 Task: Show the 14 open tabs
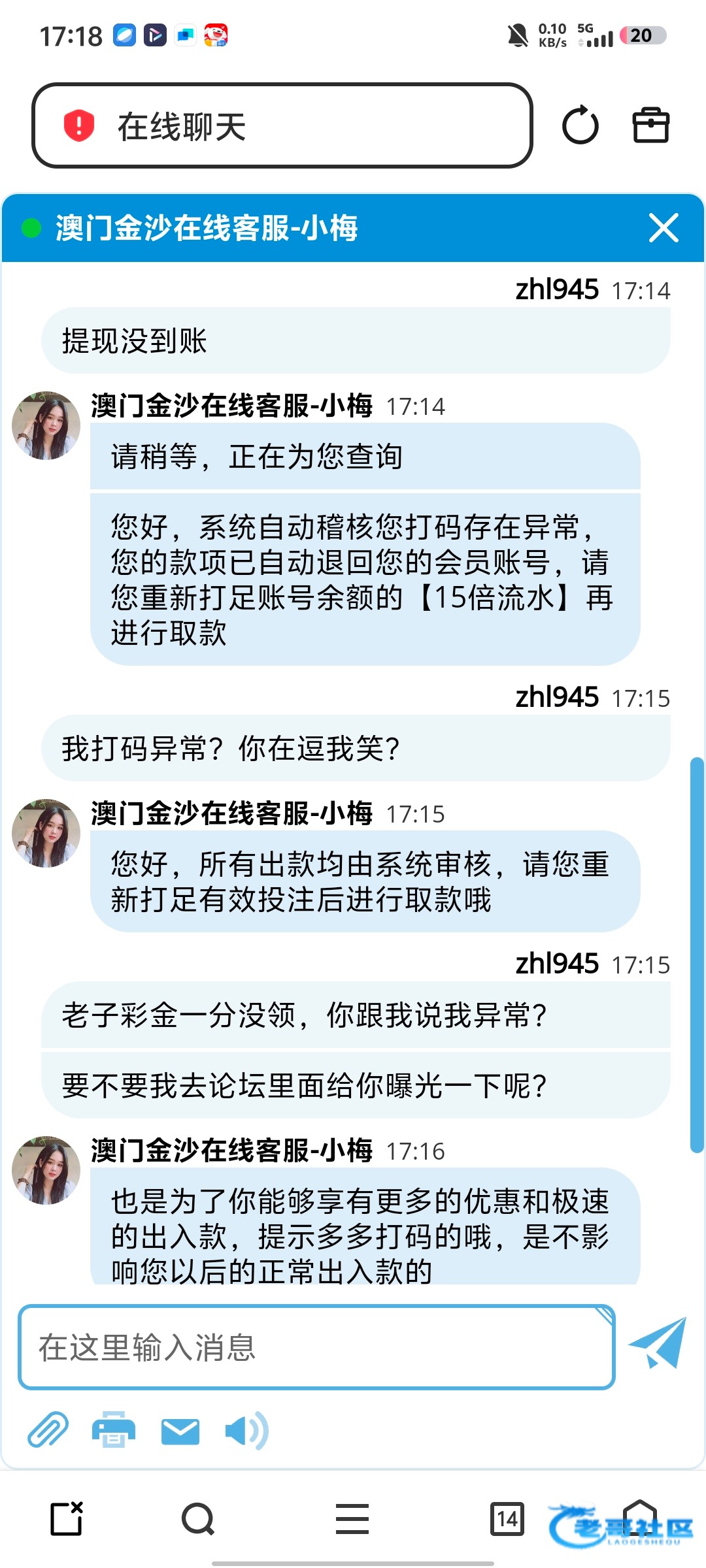pos(507,1518)
